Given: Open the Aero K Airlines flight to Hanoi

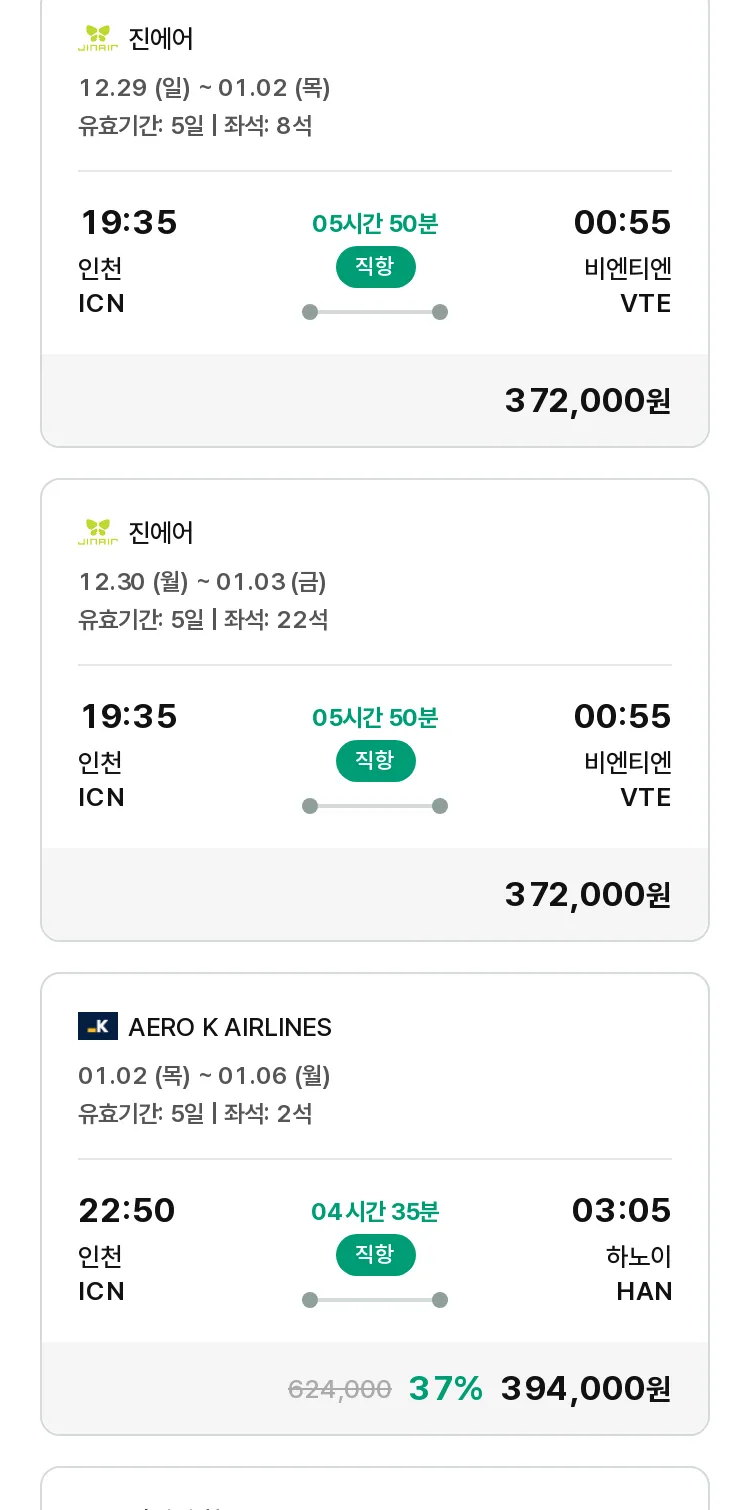Looking at the screenshot, I should (375, 1204).
